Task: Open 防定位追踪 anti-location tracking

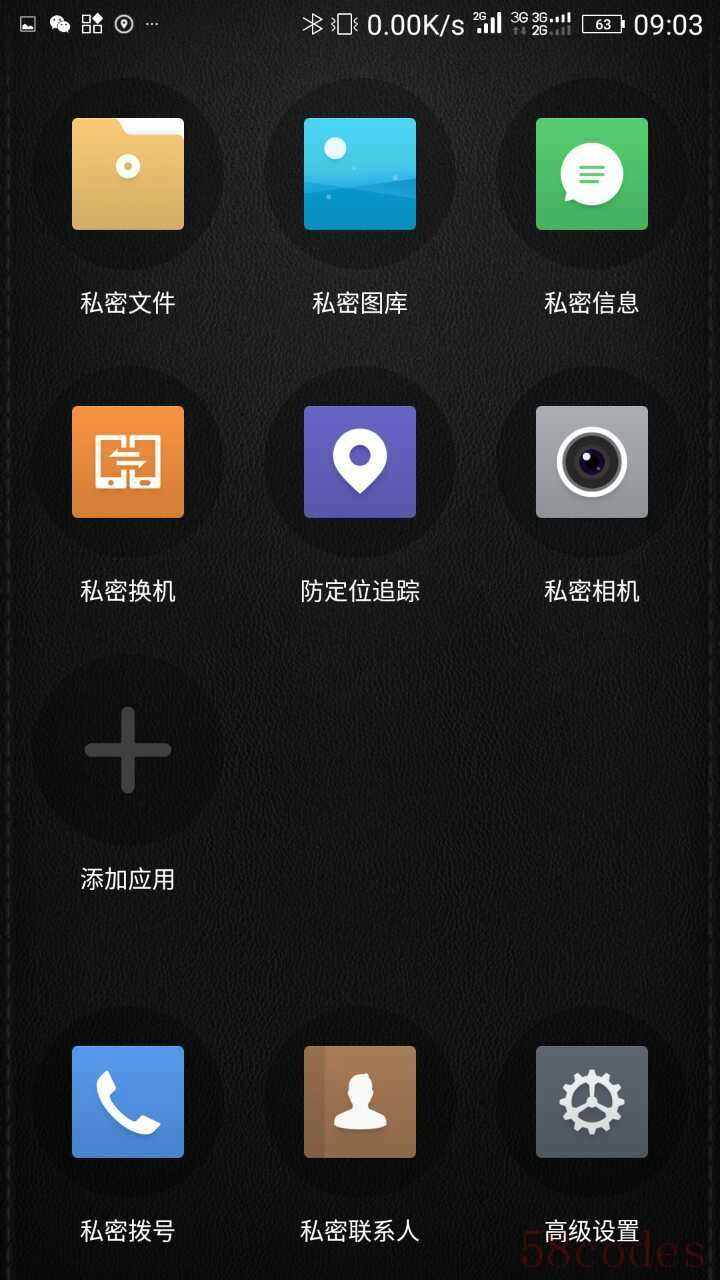Action: (x=360, y=462)
